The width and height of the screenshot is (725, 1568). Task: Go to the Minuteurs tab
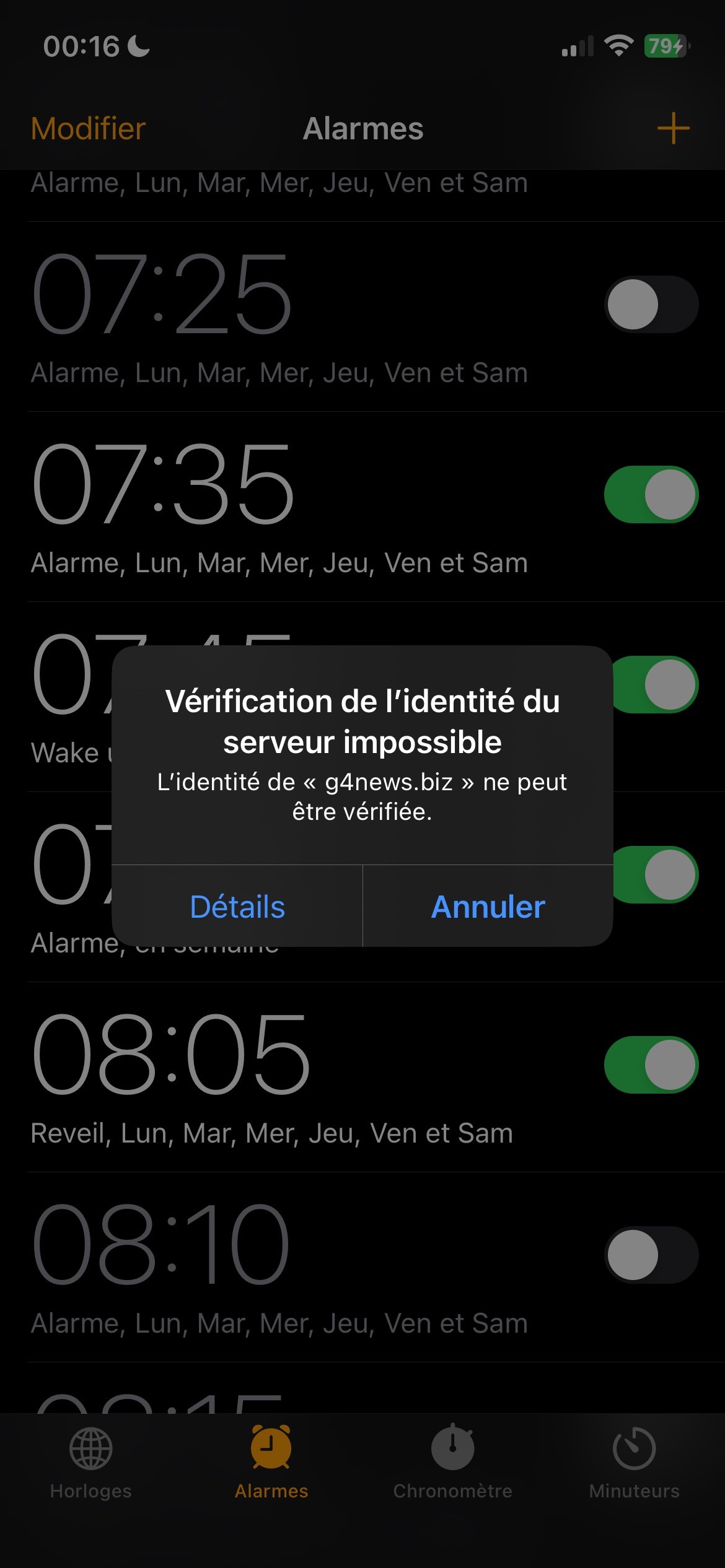tap(634, 1461)
